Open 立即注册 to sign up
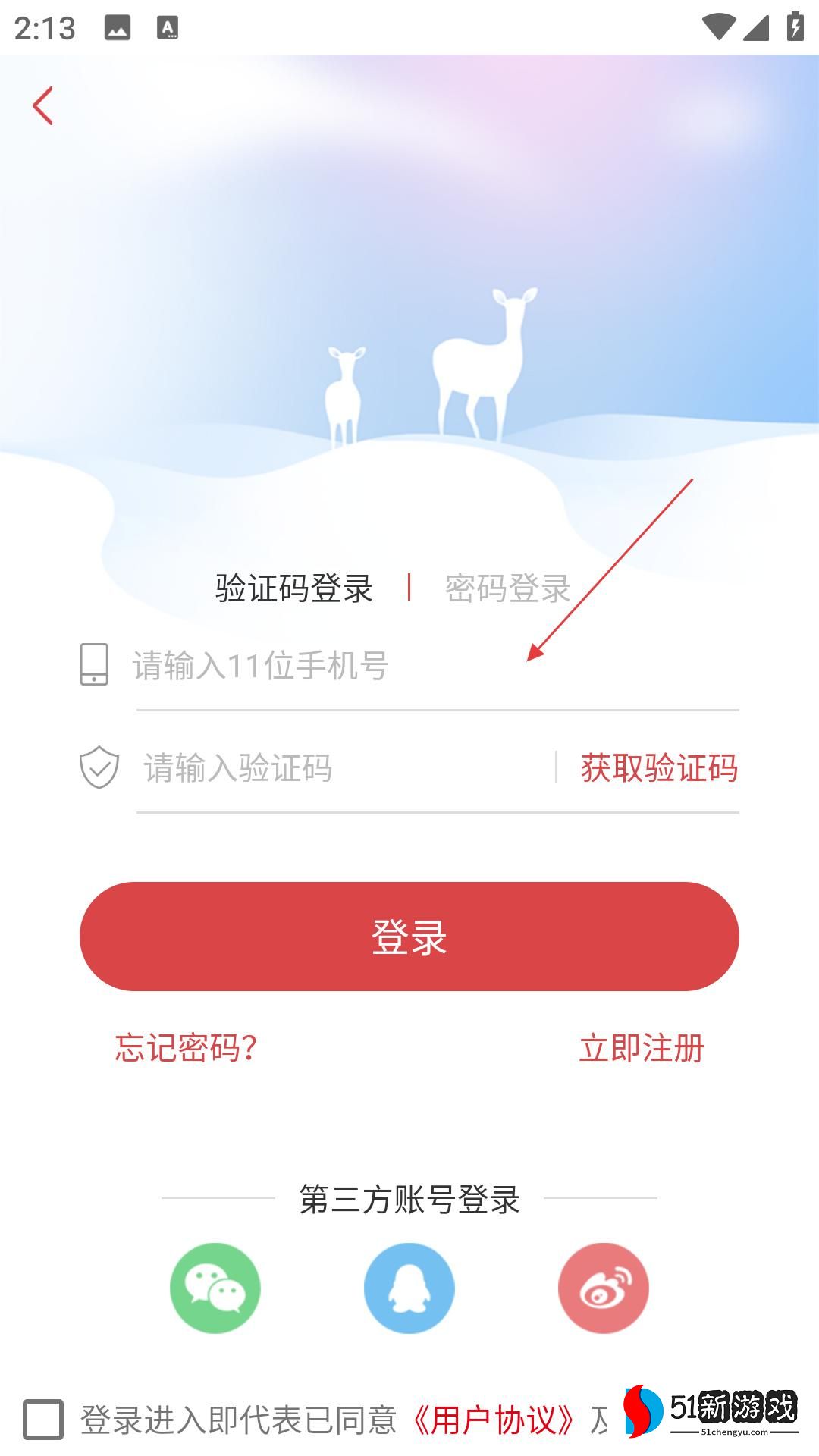The width and height of the screenshot is (819, 1456). pyautogui.click(x=642, y=1048)
